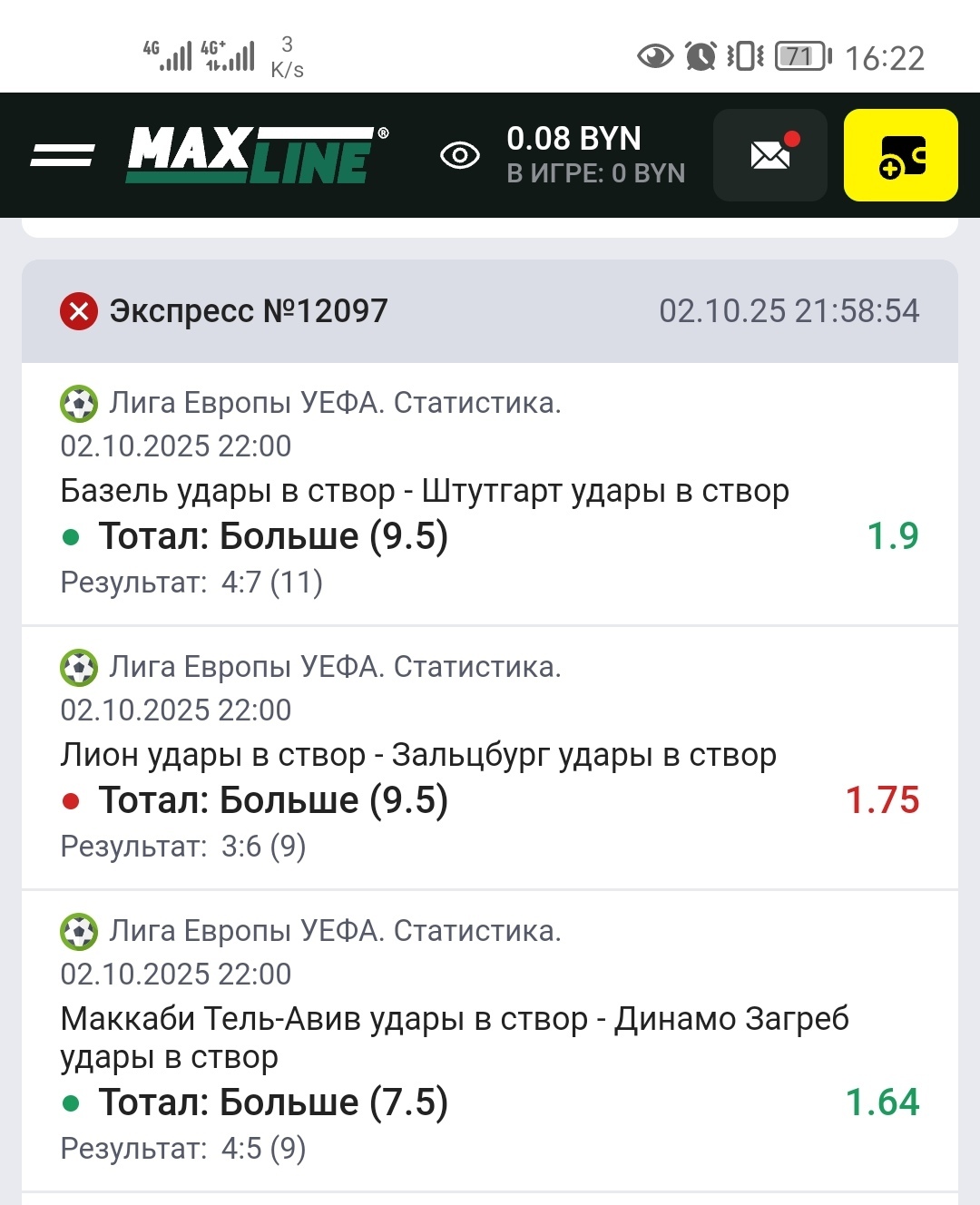Tap the 0.08 BYN balance
The width and height of the screenshot is (980, 1205).
click(x=573, y=139)
